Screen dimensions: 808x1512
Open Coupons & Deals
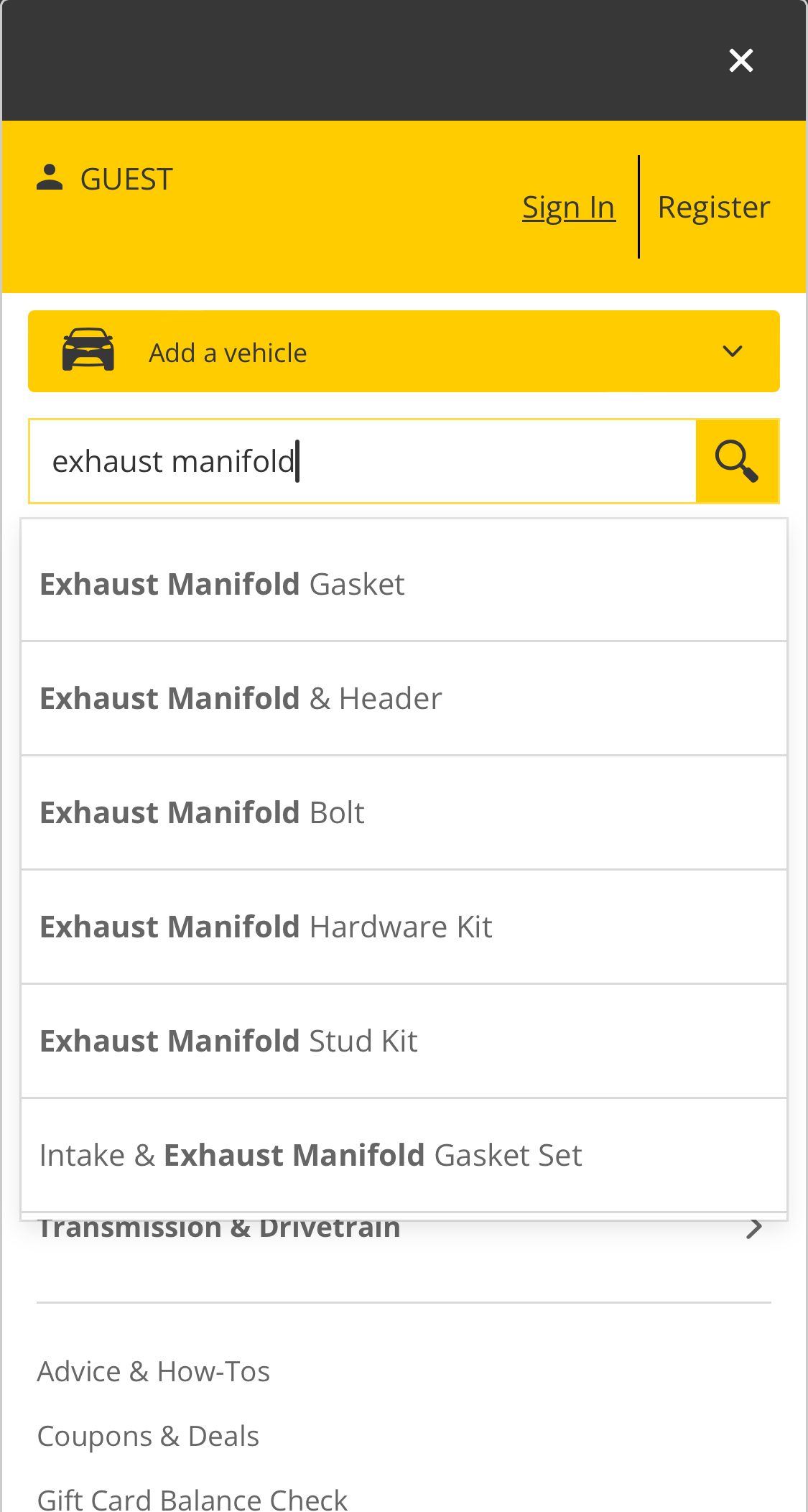[148, 1436]
